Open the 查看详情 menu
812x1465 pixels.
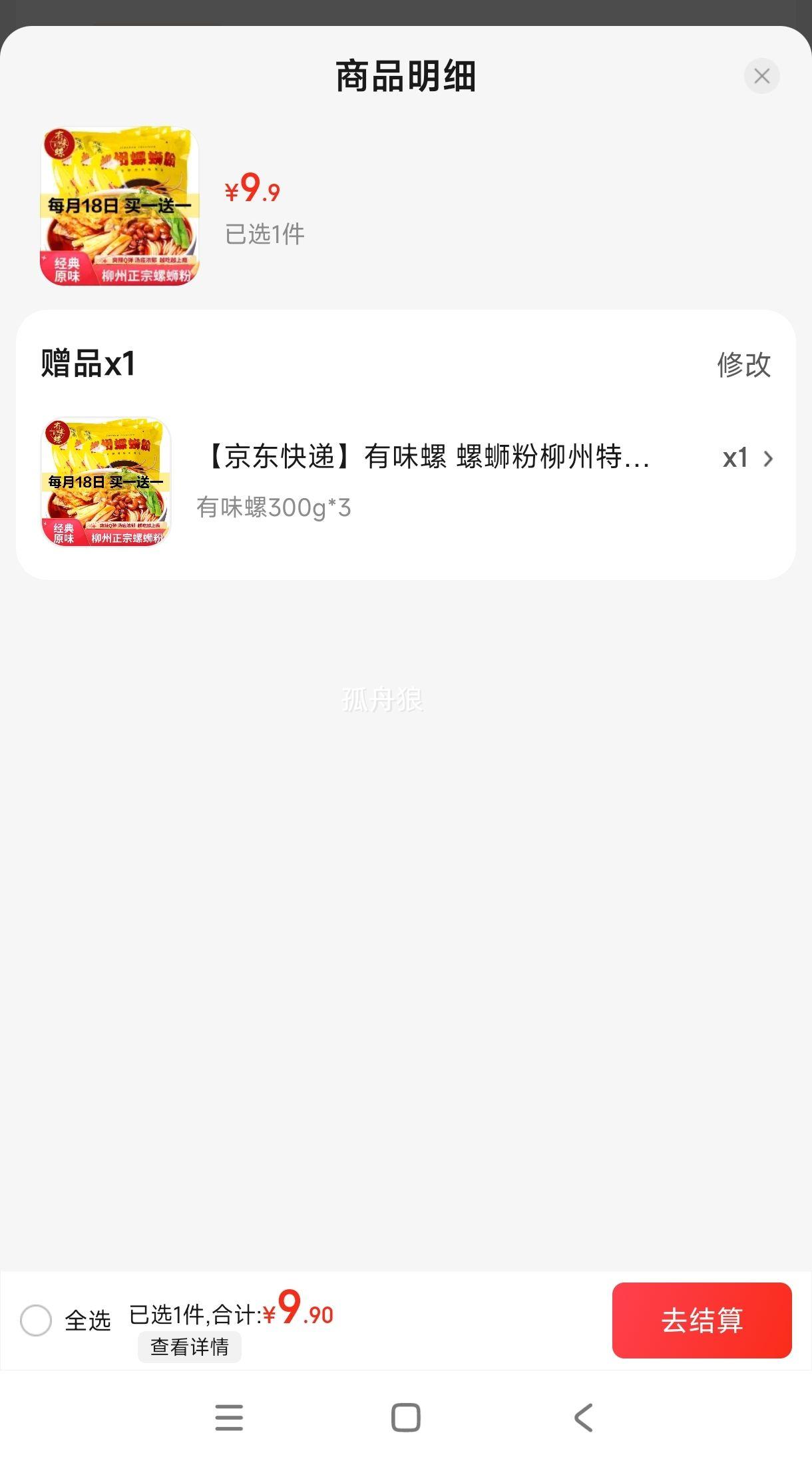click(x=189, y=1348)
